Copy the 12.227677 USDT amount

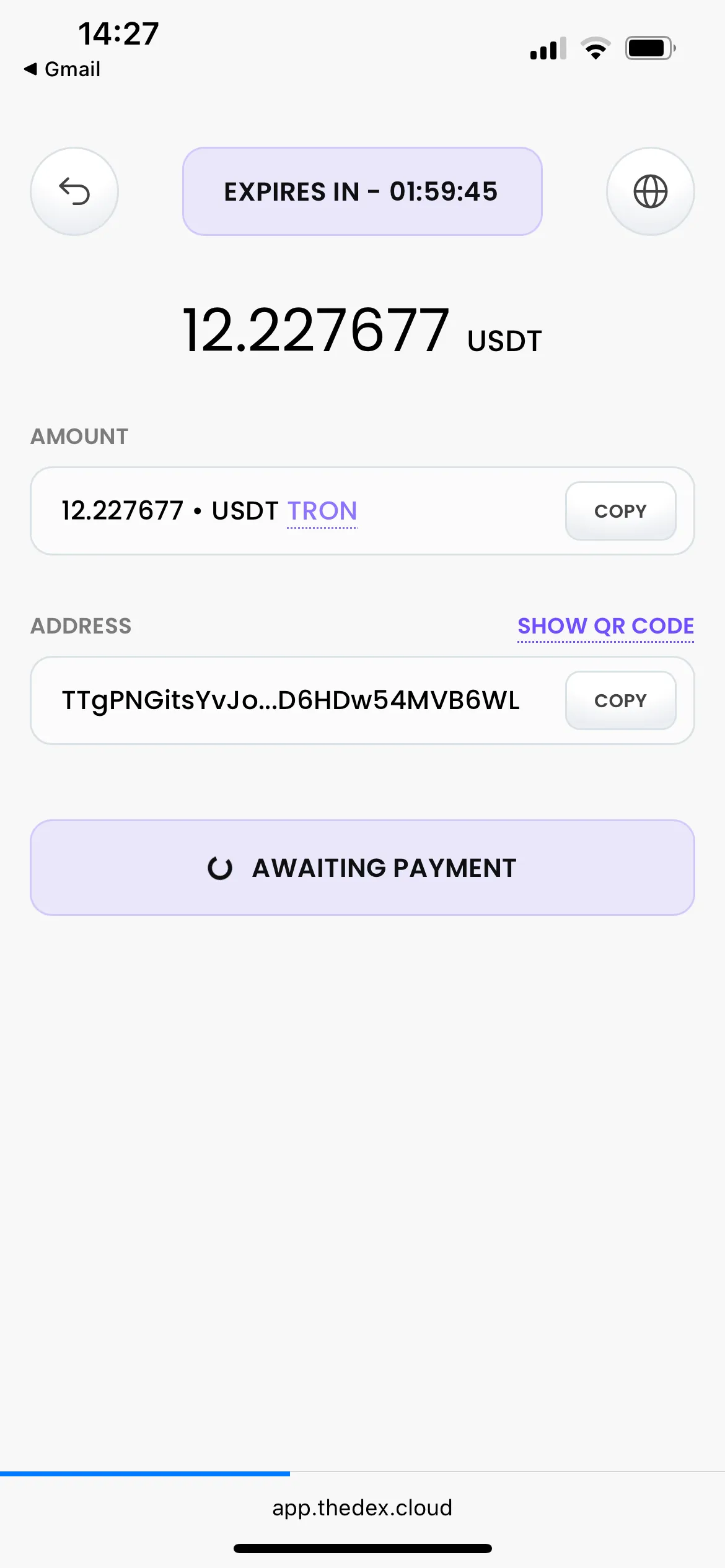coord(620,511)
